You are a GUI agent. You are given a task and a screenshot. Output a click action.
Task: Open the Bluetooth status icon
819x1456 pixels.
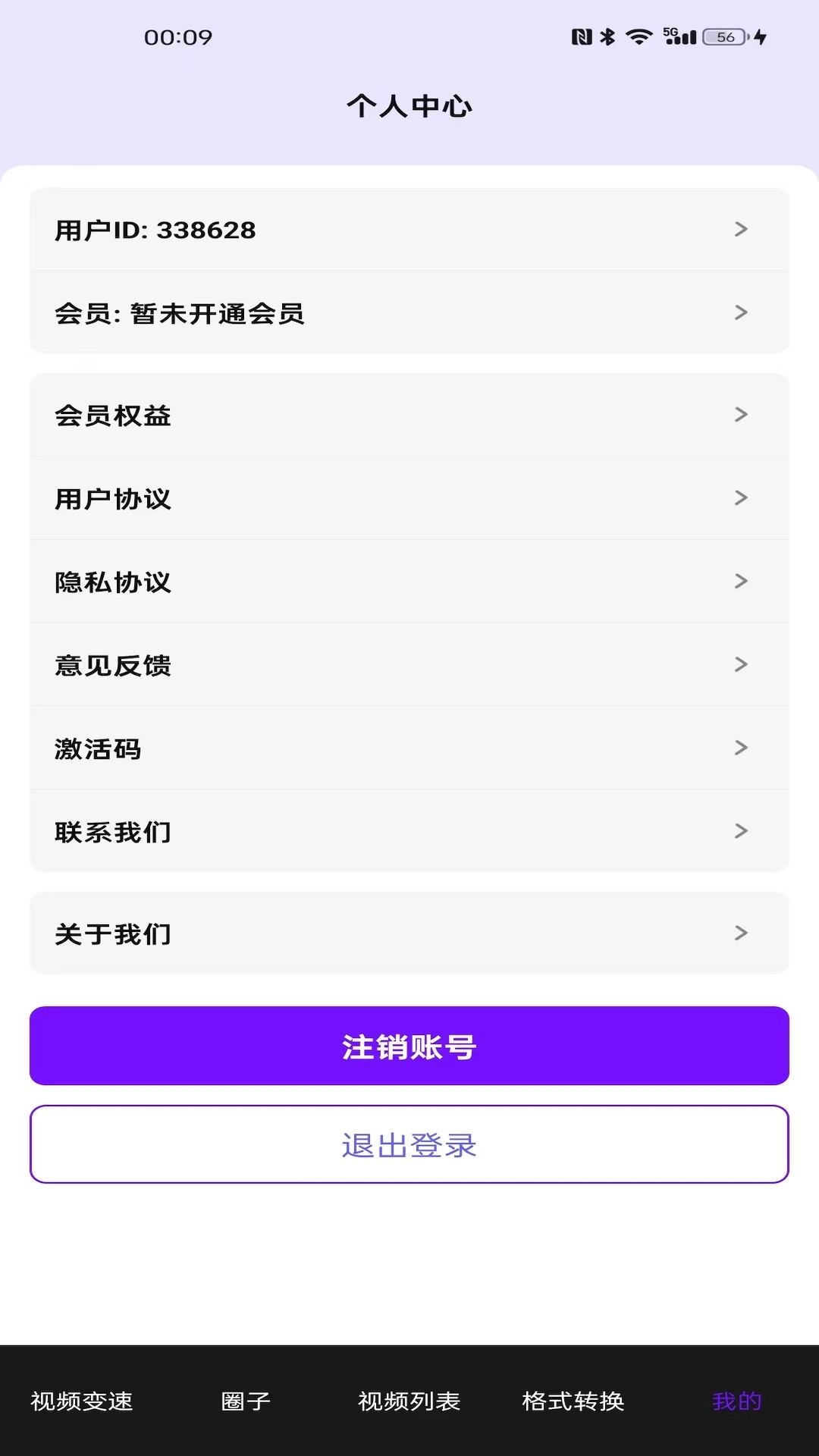tap(607, 37)
